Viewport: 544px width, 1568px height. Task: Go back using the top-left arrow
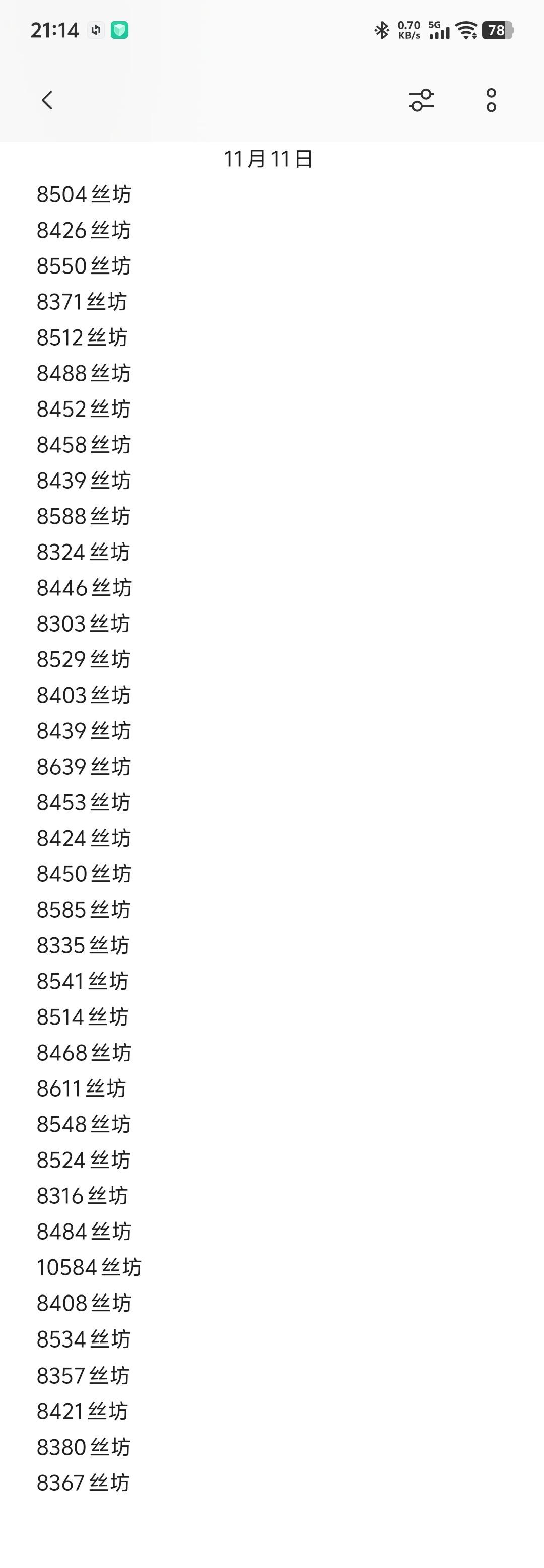tap(47, 100)
